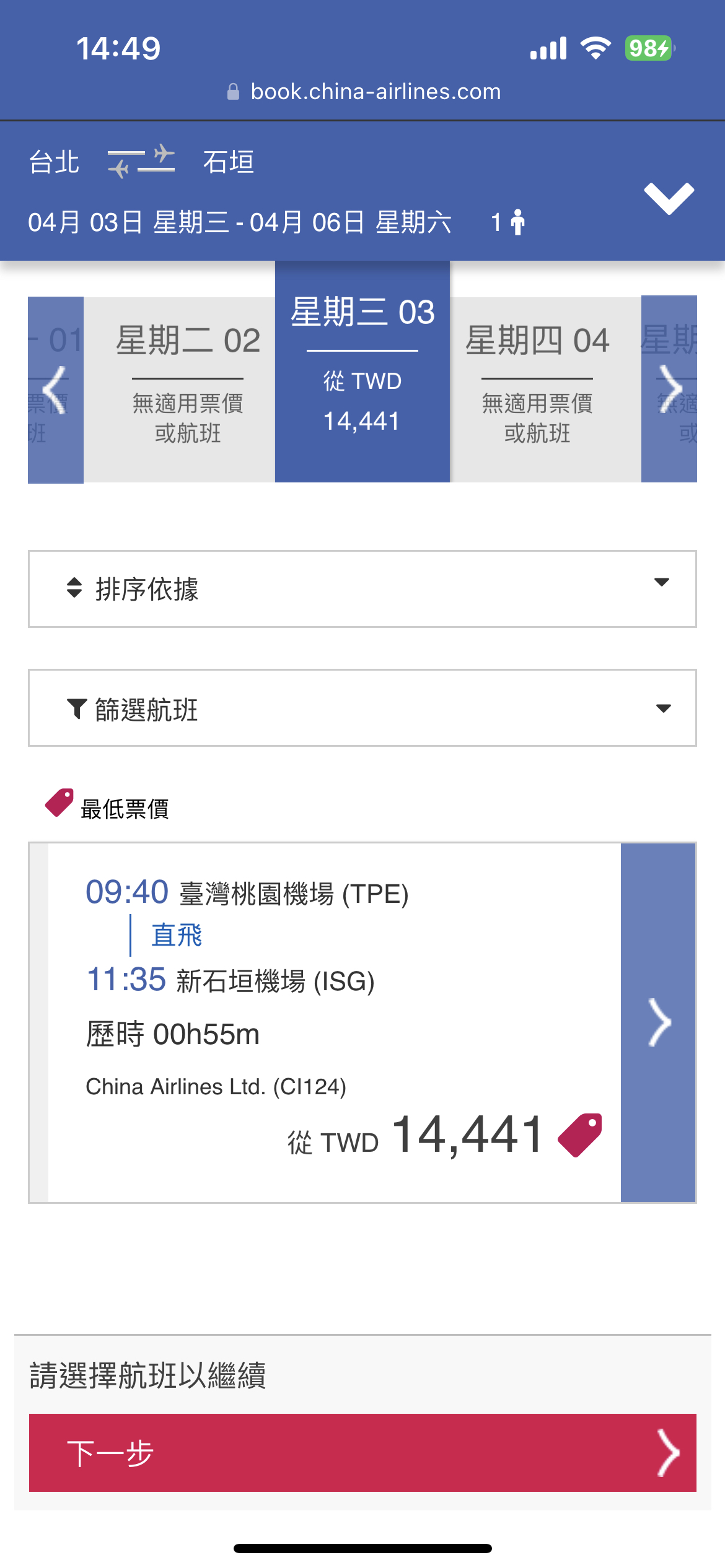Screen dimensions: 725x1568
Task: Show earlier dates with left arrow
Action: pyautogui.click(x=55, y=390)
